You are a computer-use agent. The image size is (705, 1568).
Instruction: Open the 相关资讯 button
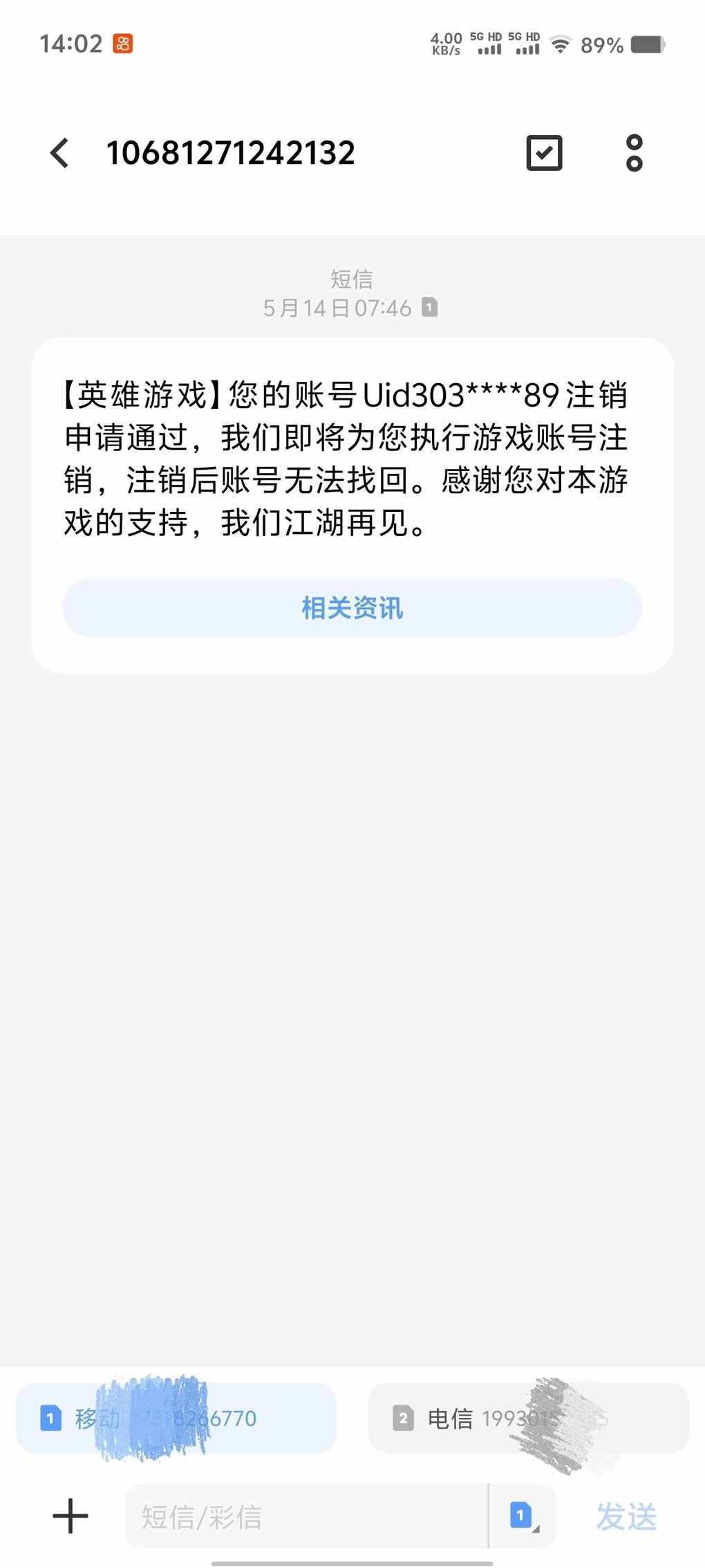point(352,607)
